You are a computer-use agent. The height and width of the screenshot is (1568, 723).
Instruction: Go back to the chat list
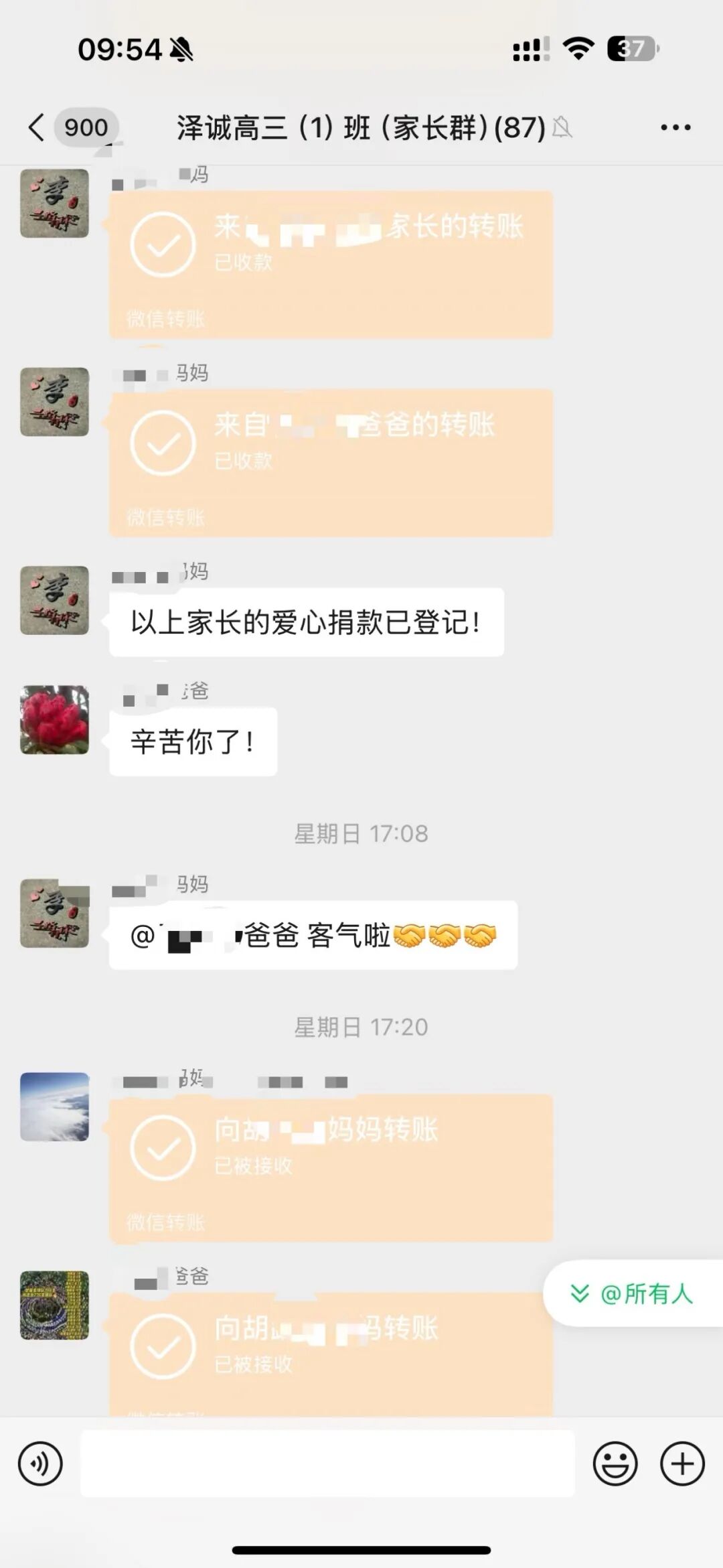(x=37, y=127)
